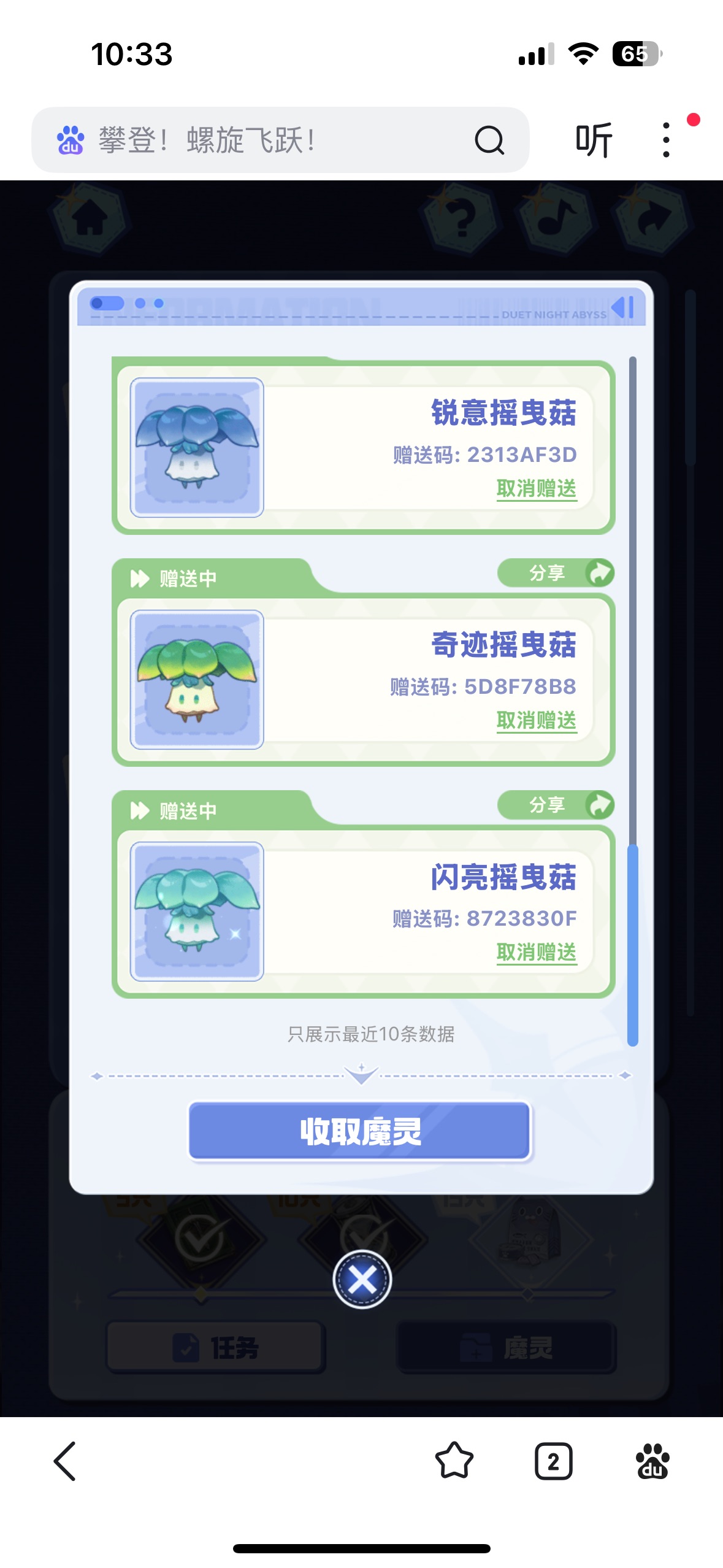Cancel gifting of 奇迹摇曳菇
Image resolution: width=723 pixels, height=1568 pixels.
click(x=537, y=721)
